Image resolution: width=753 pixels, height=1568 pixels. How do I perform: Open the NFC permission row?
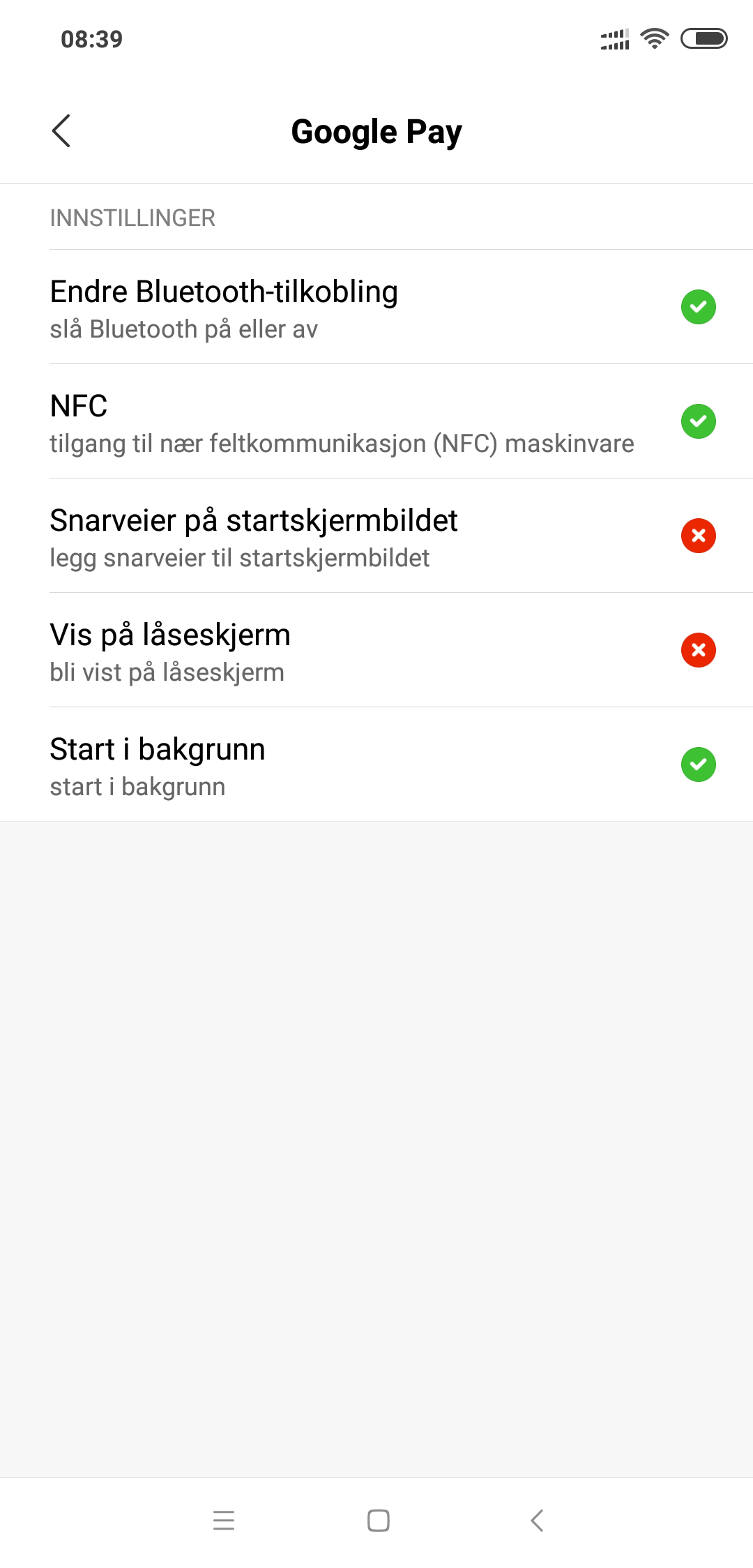point(376,421)
